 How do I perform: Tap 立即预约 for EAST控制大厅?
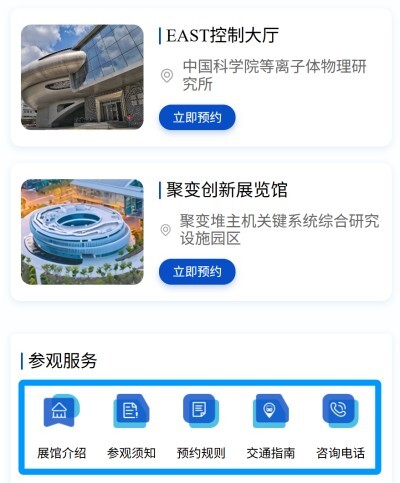pos(197,117)
